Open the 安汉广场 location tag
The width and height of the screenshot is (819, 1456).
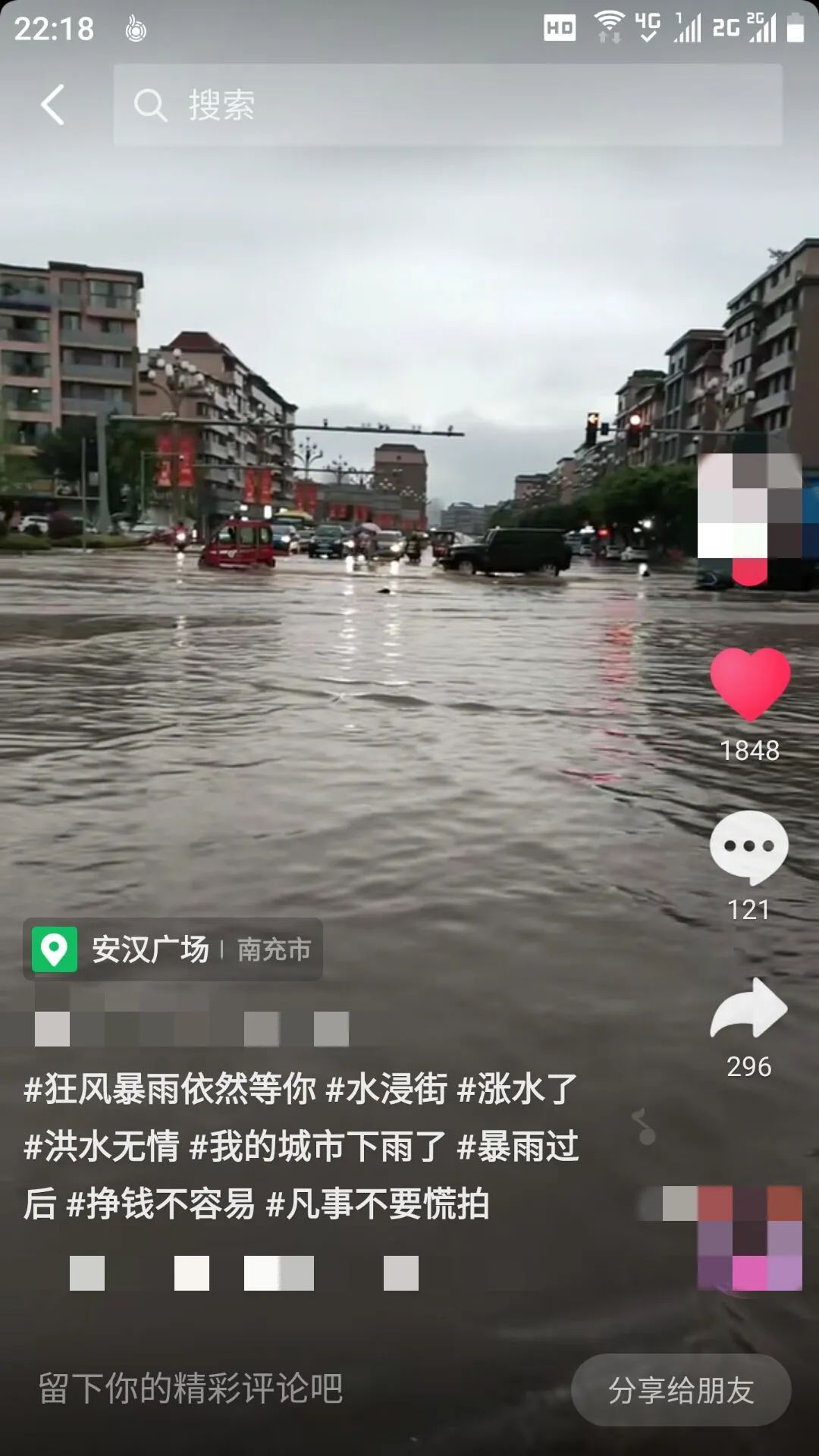[173, 949]
